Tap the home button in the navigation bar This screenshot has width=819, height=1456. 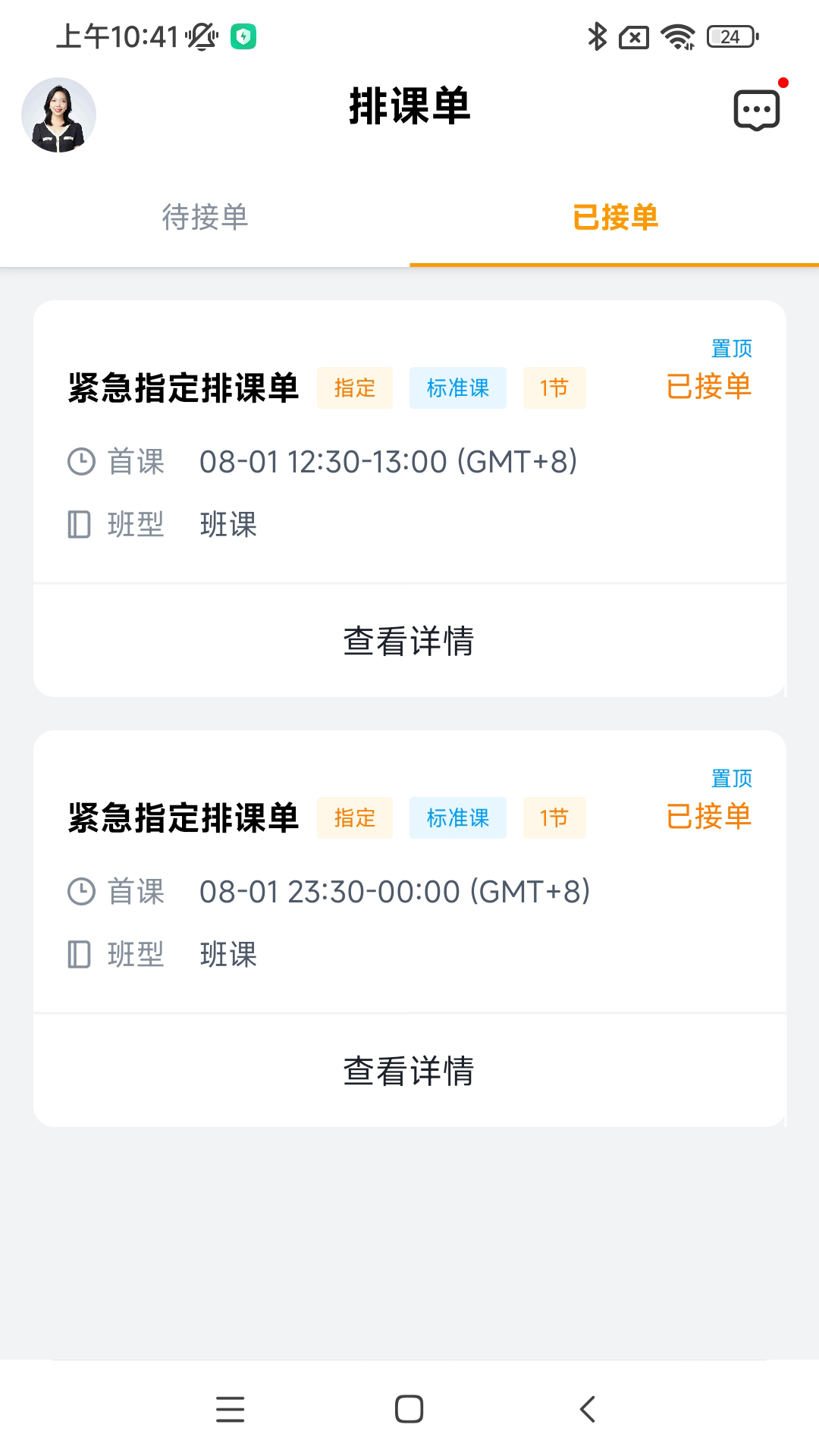pyautogui.click(x=409, y=1409)
